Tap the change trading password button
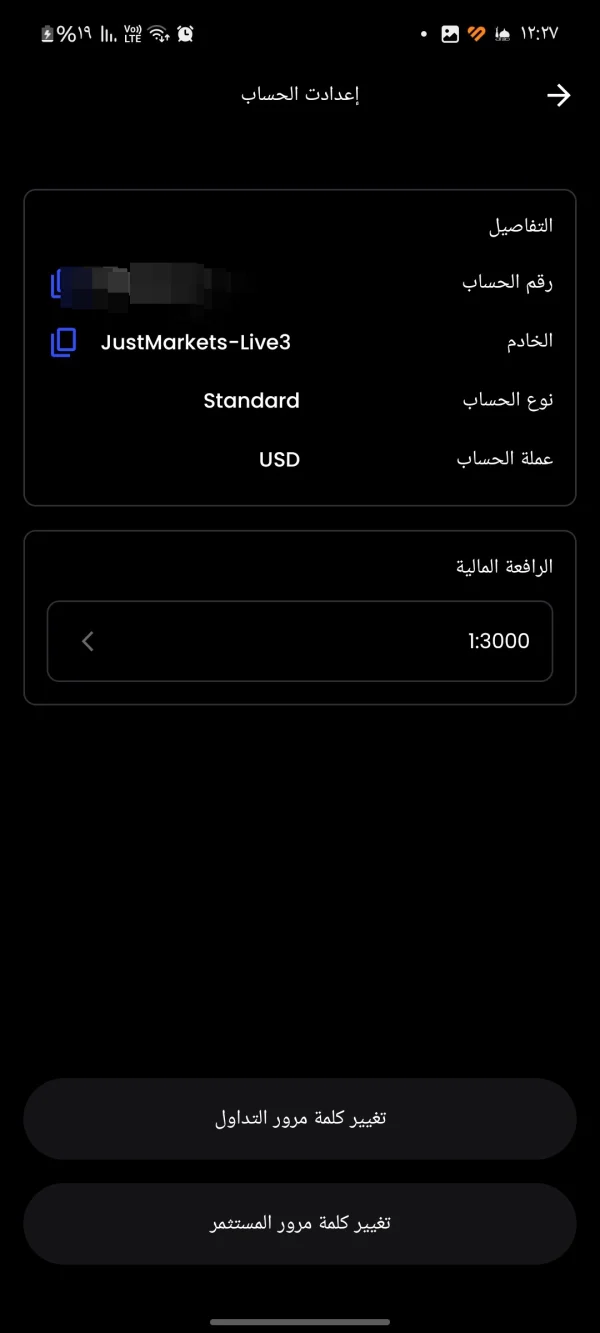Image resolution: width=600 pixels, height=1333 pixels. coord(300,1119)
